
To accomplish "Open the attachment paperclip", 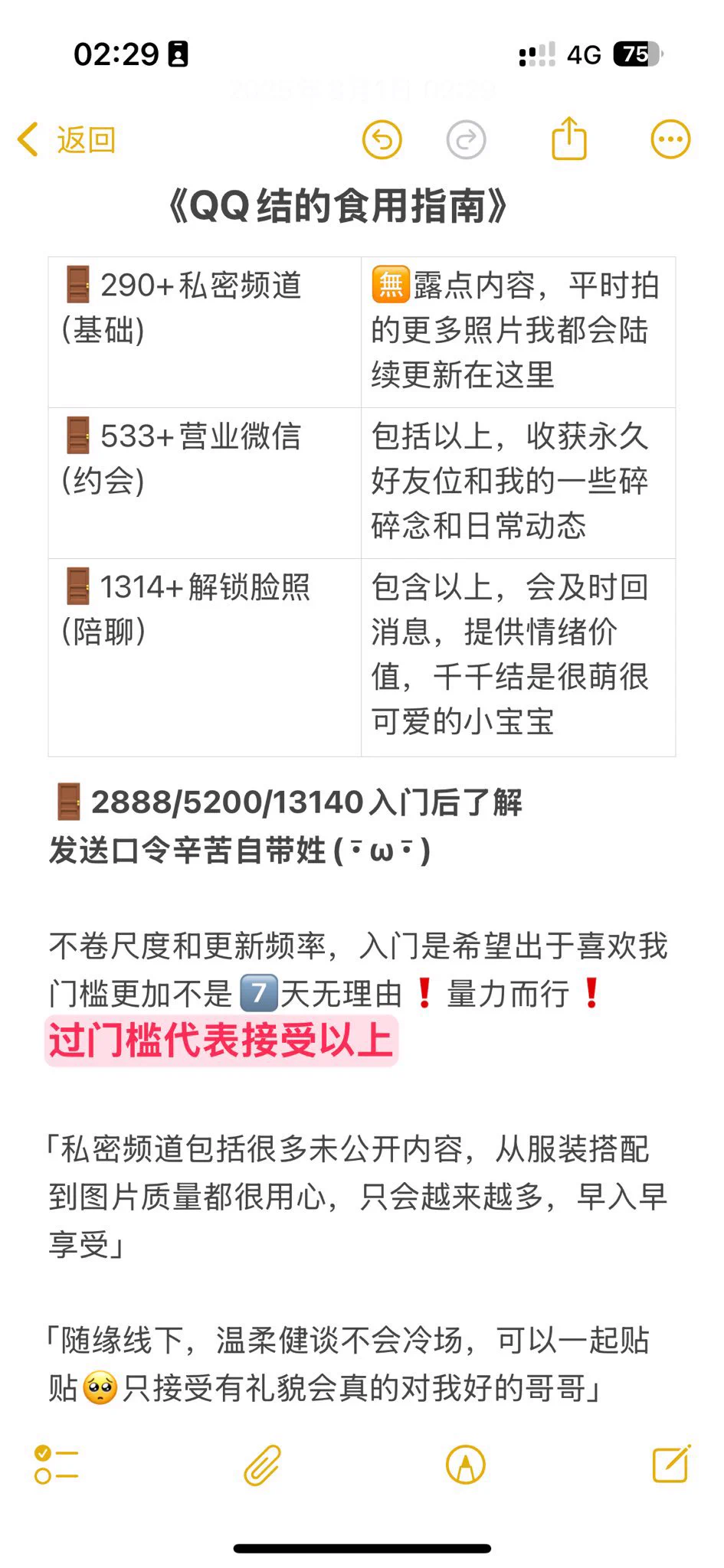I will (x=263, y=1465).
